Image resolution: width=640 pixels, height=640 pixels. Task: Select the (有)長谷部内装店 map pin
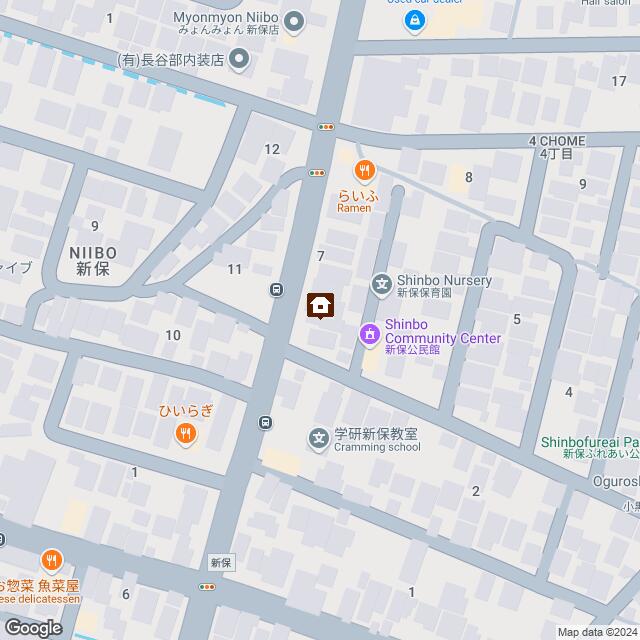pyautogui.click(x=239, y=61)
